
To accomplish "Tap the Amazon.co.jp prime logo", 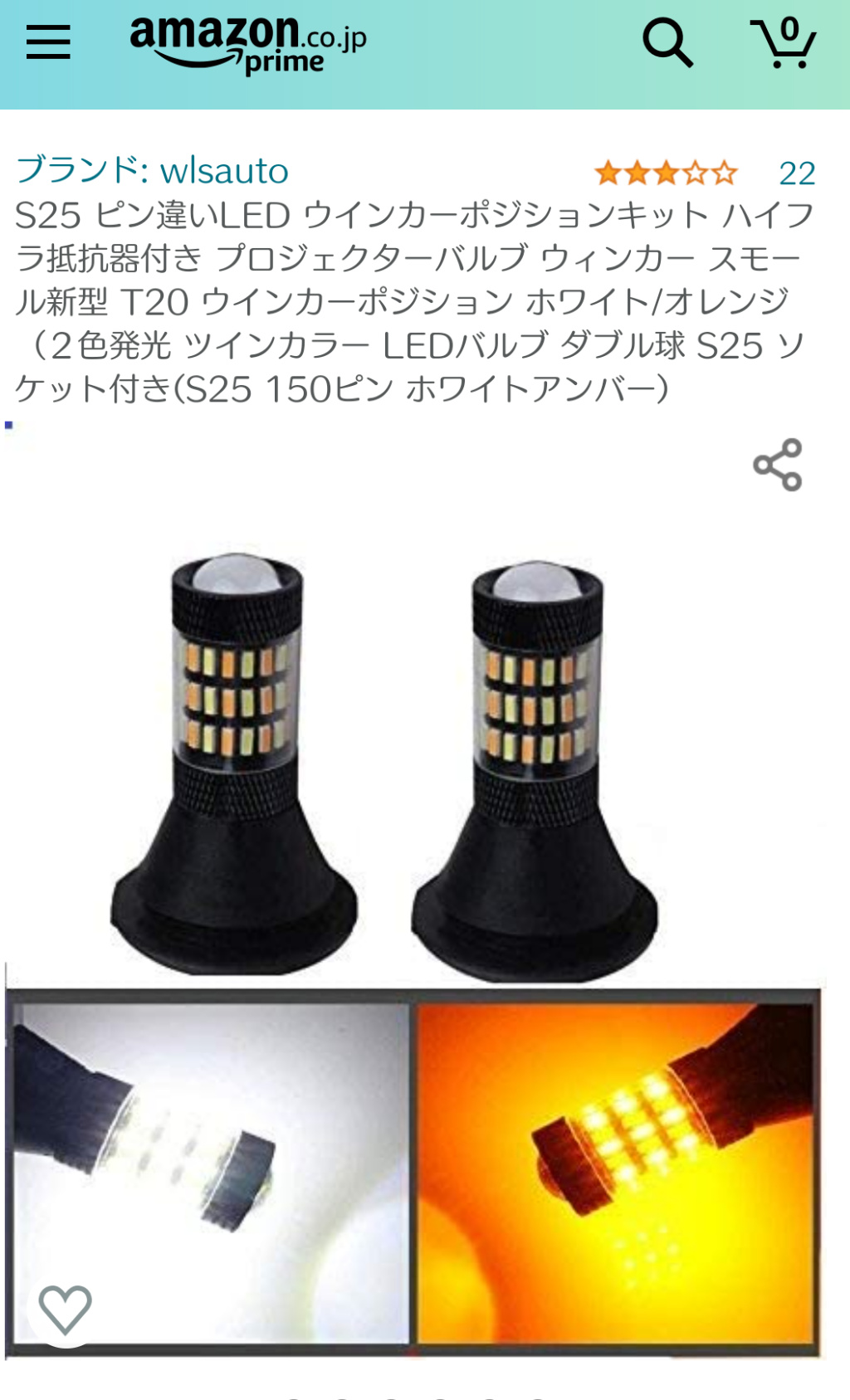I will (248, 46).
